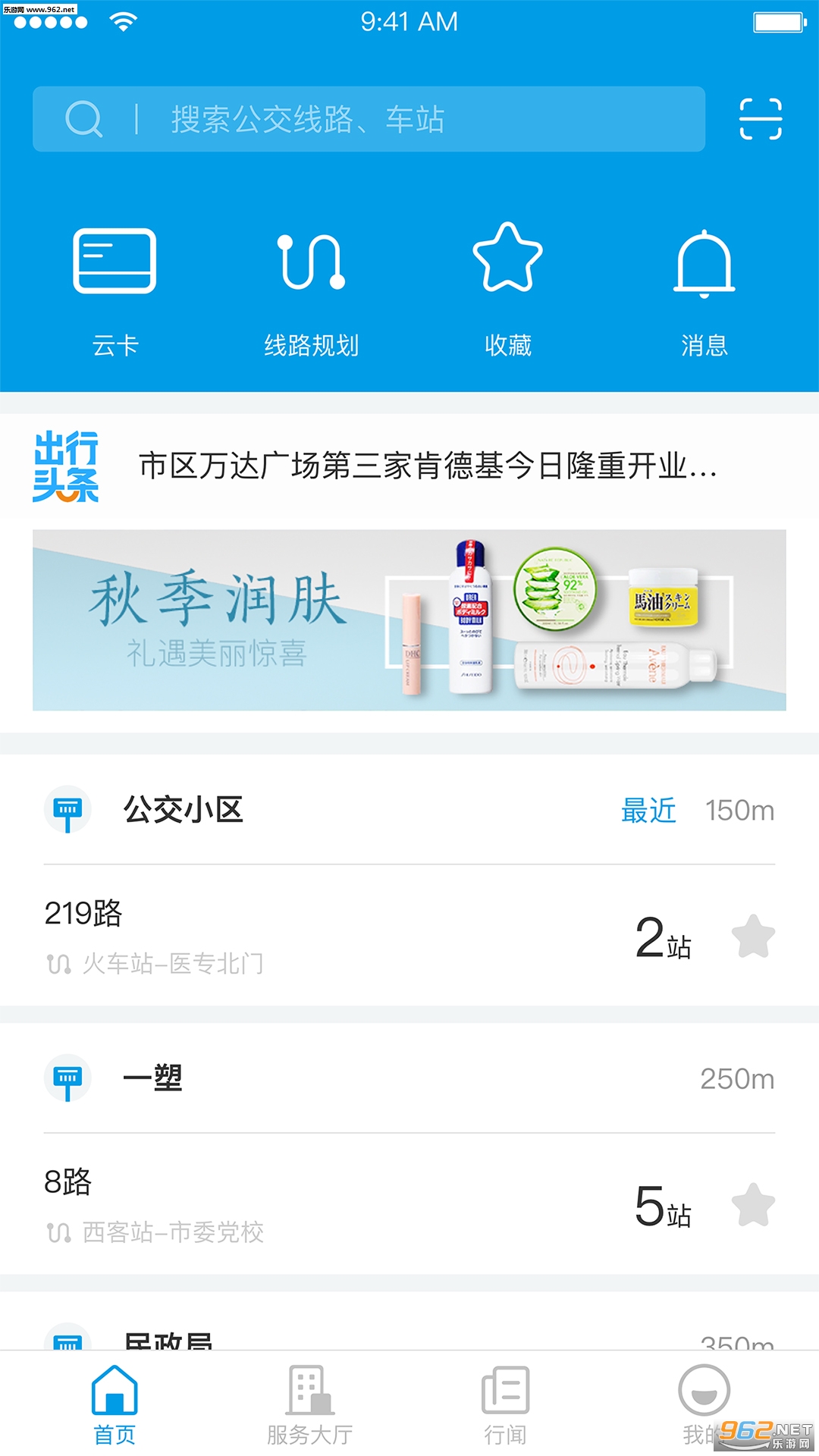Switch to the 服务大厅 tab
819x1456 pixels.
[x=309, y=1404]
